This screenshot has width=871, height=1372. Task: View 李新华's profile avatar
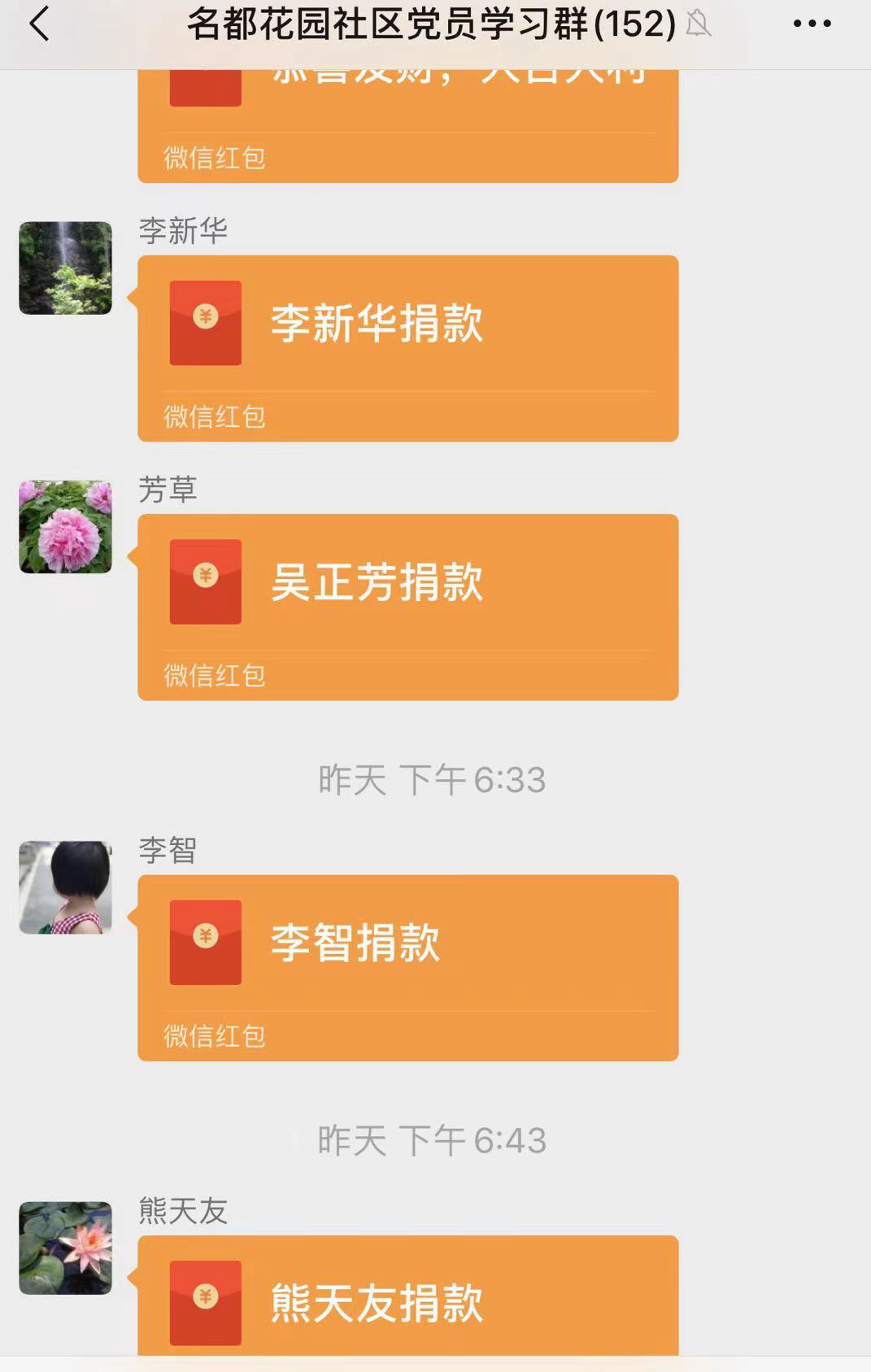(x=65, y=268)
